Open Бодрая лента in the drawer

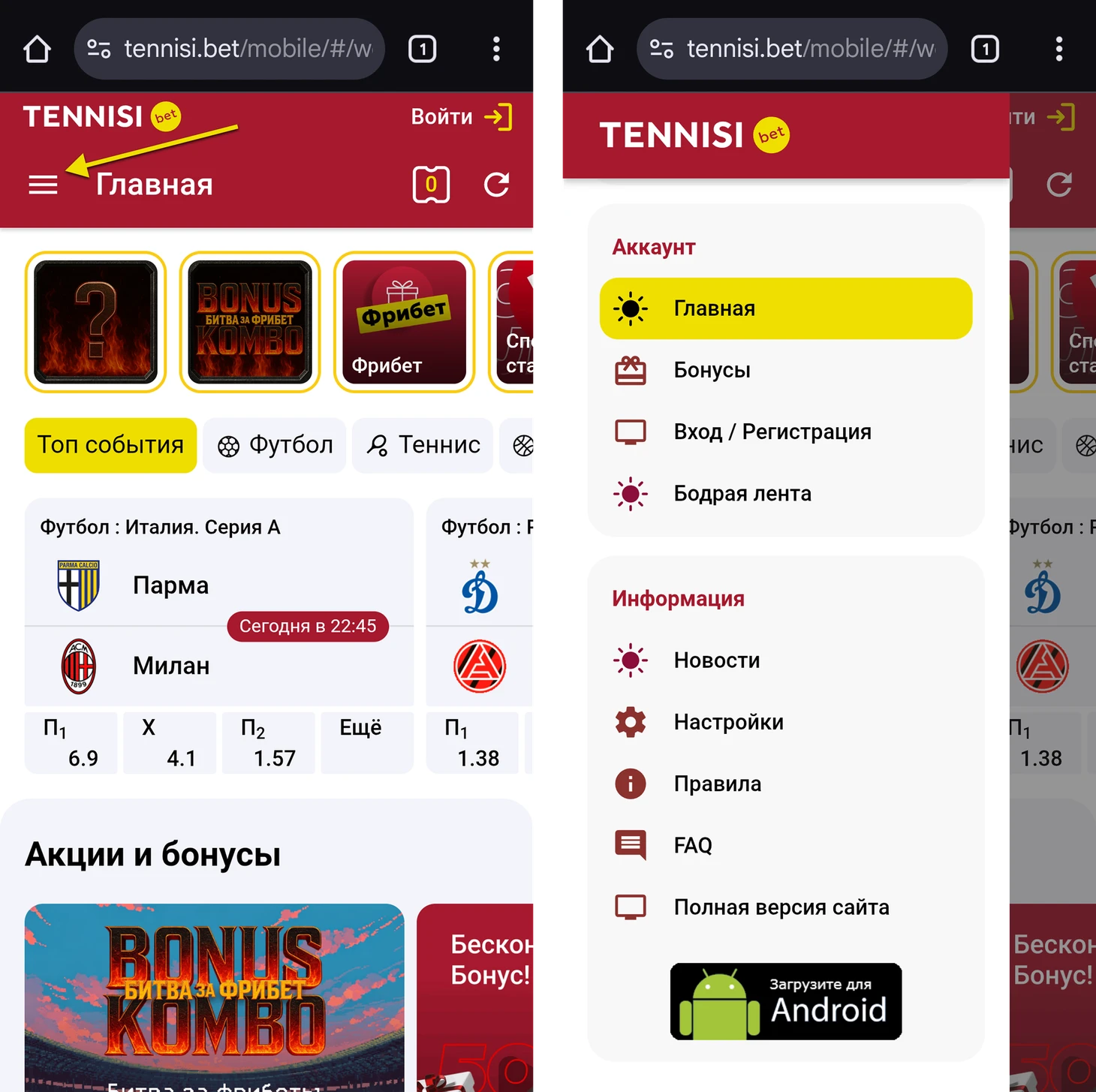point(742,493)
